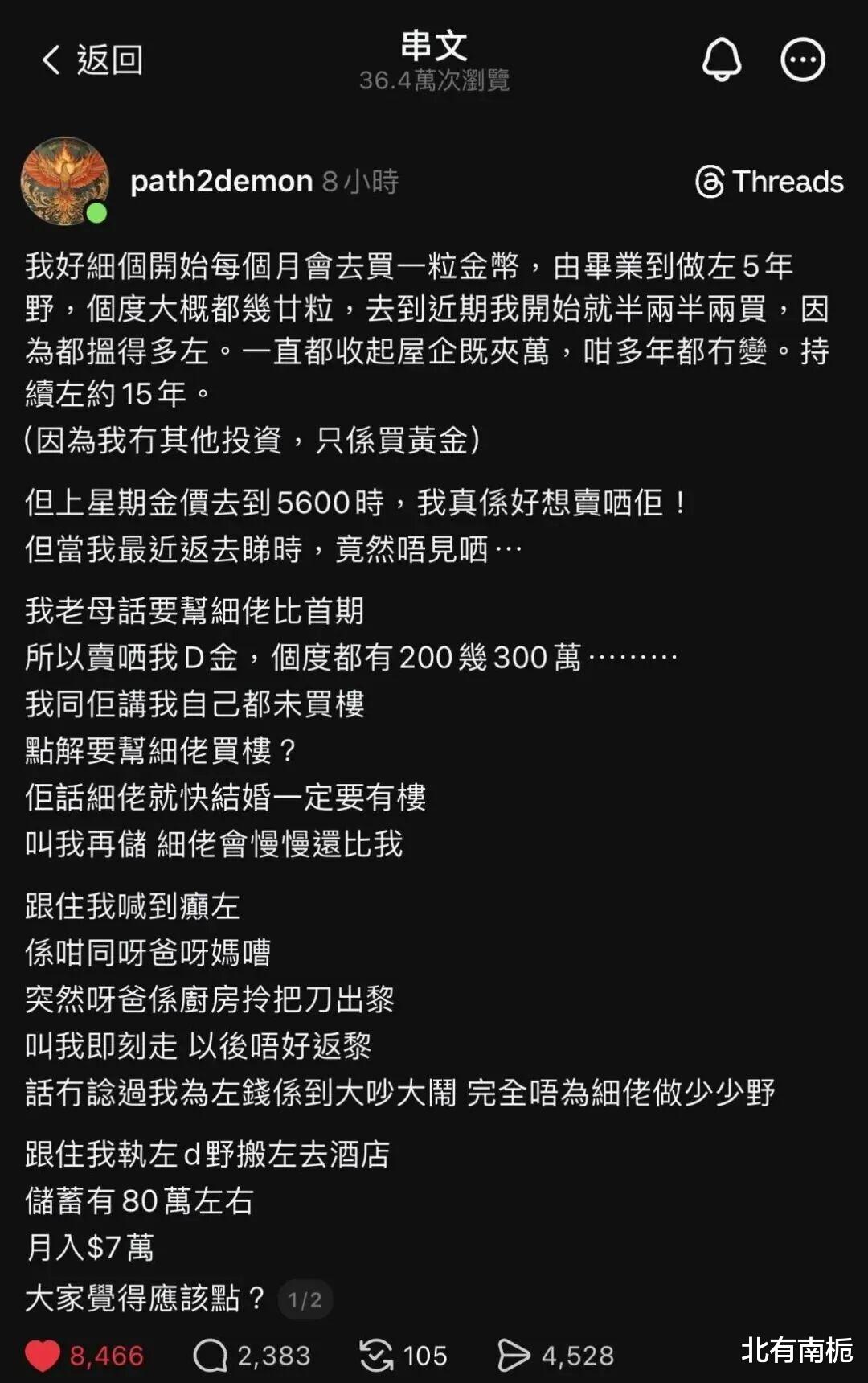This screenshot has width=868, height=1383.
Task: Share the post via send icon
Action: [514, 1356]
